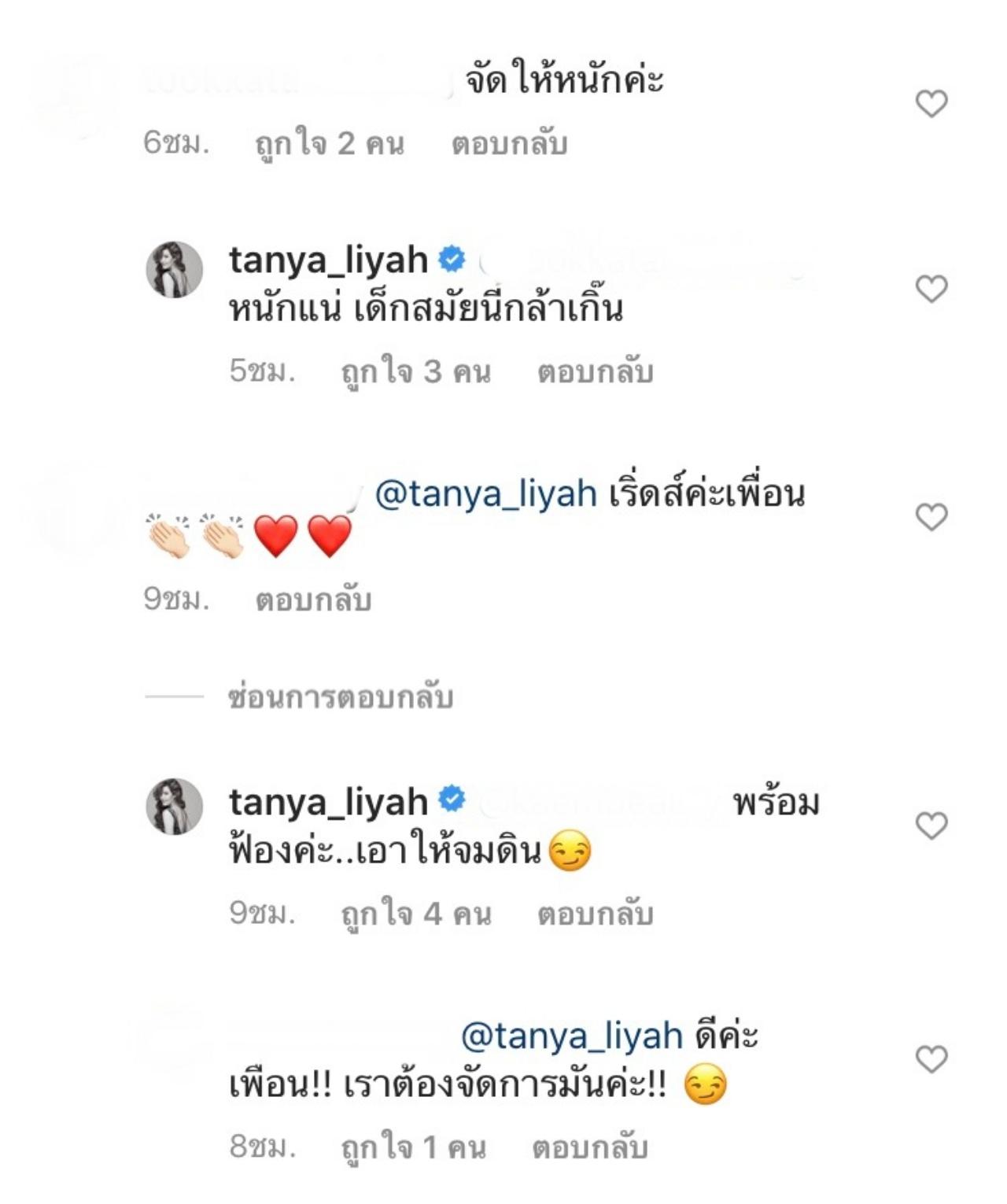Like the comment 'เริ่ดส์ค่ะเพื่อน'
Screen dimensions: 1007x1204
931,517
